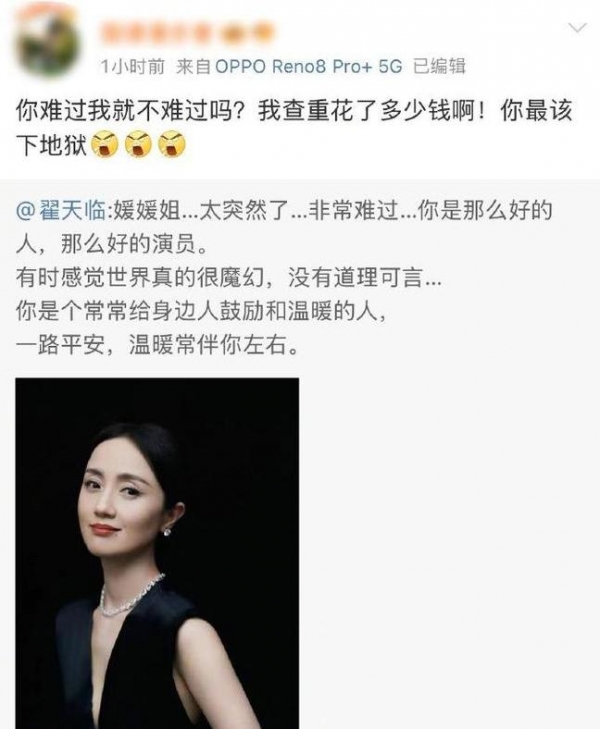
Task: Open the post options chevron menu
Action: pos(575,26)
